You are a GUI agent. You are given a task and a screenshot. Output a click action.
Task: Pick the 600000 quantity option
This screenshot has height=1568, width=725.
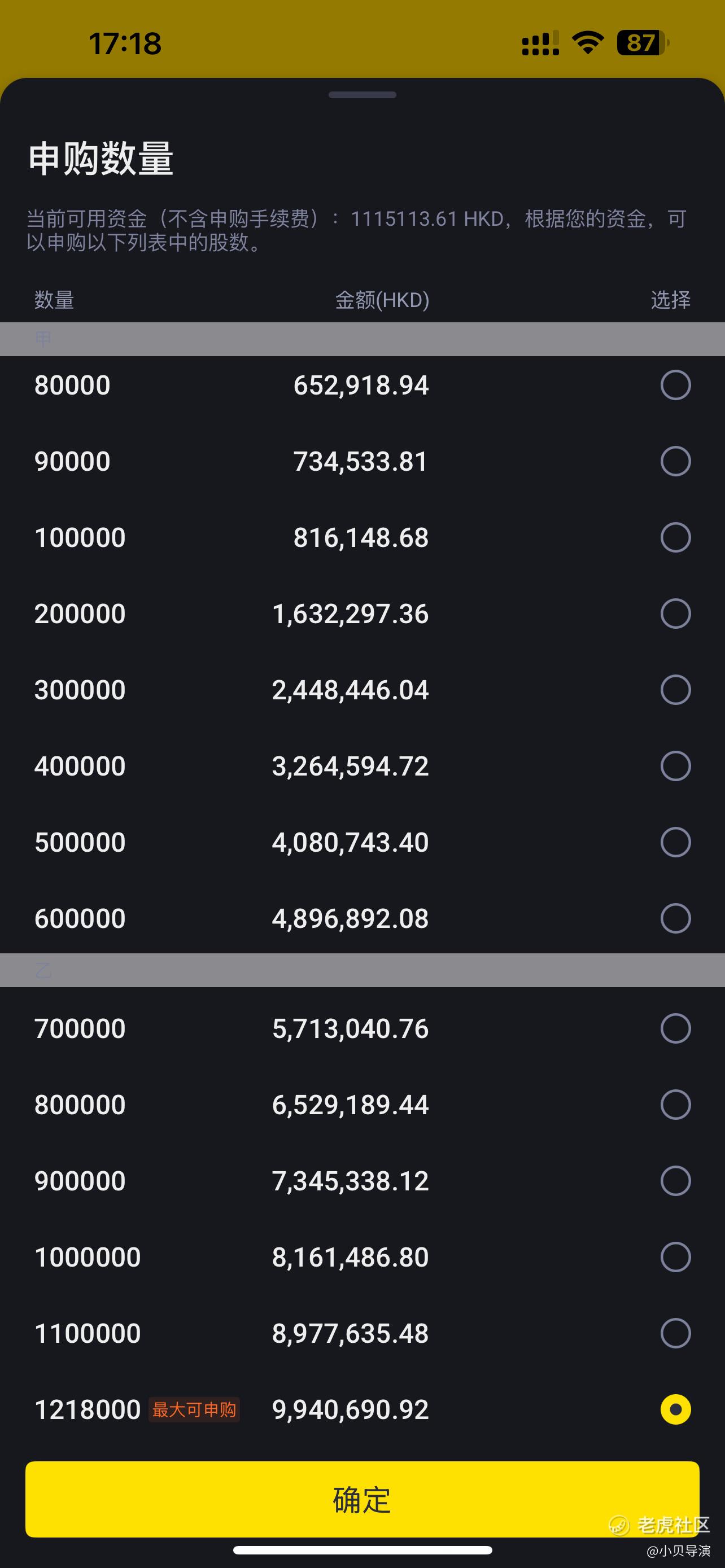click(675, 918)
